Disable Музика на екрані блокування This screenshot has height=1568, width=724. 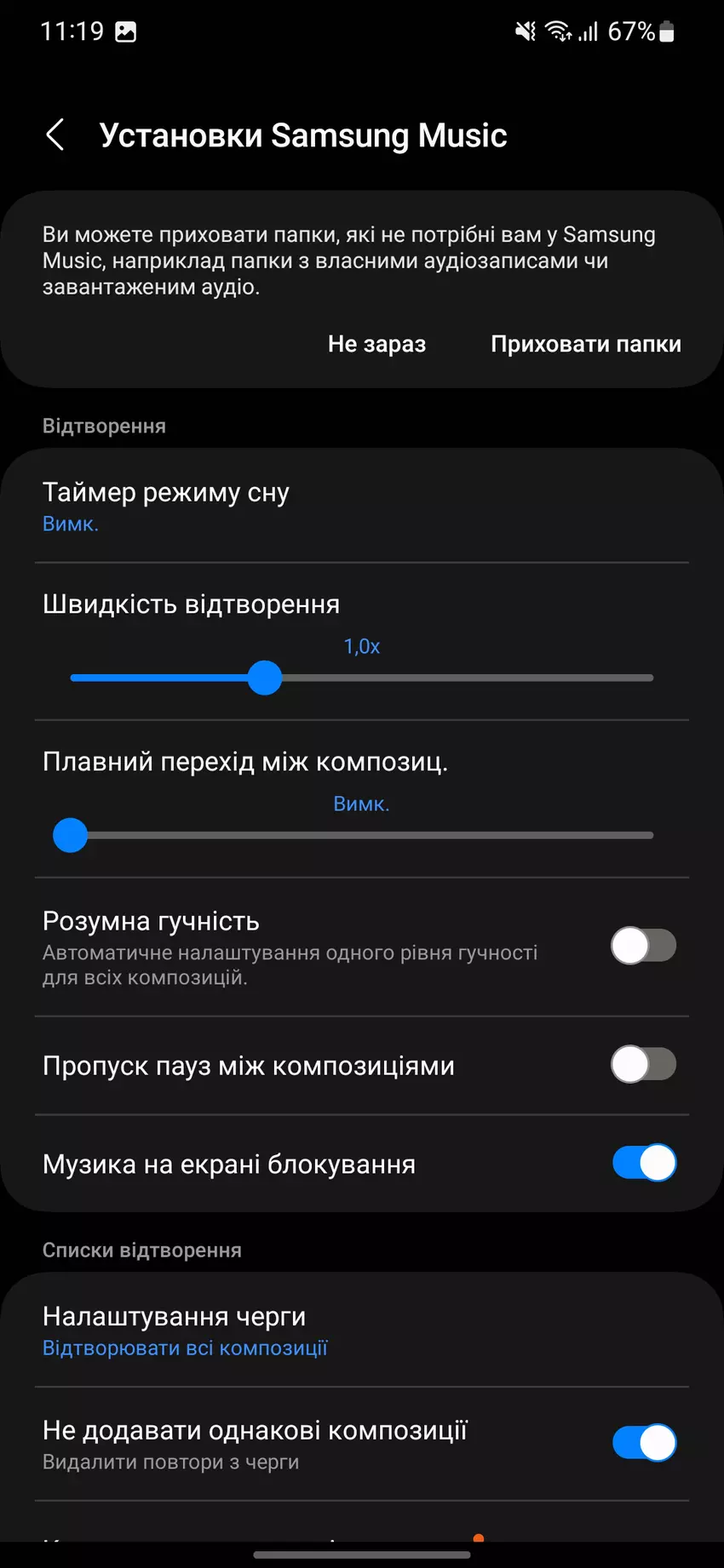(643, 1163)
